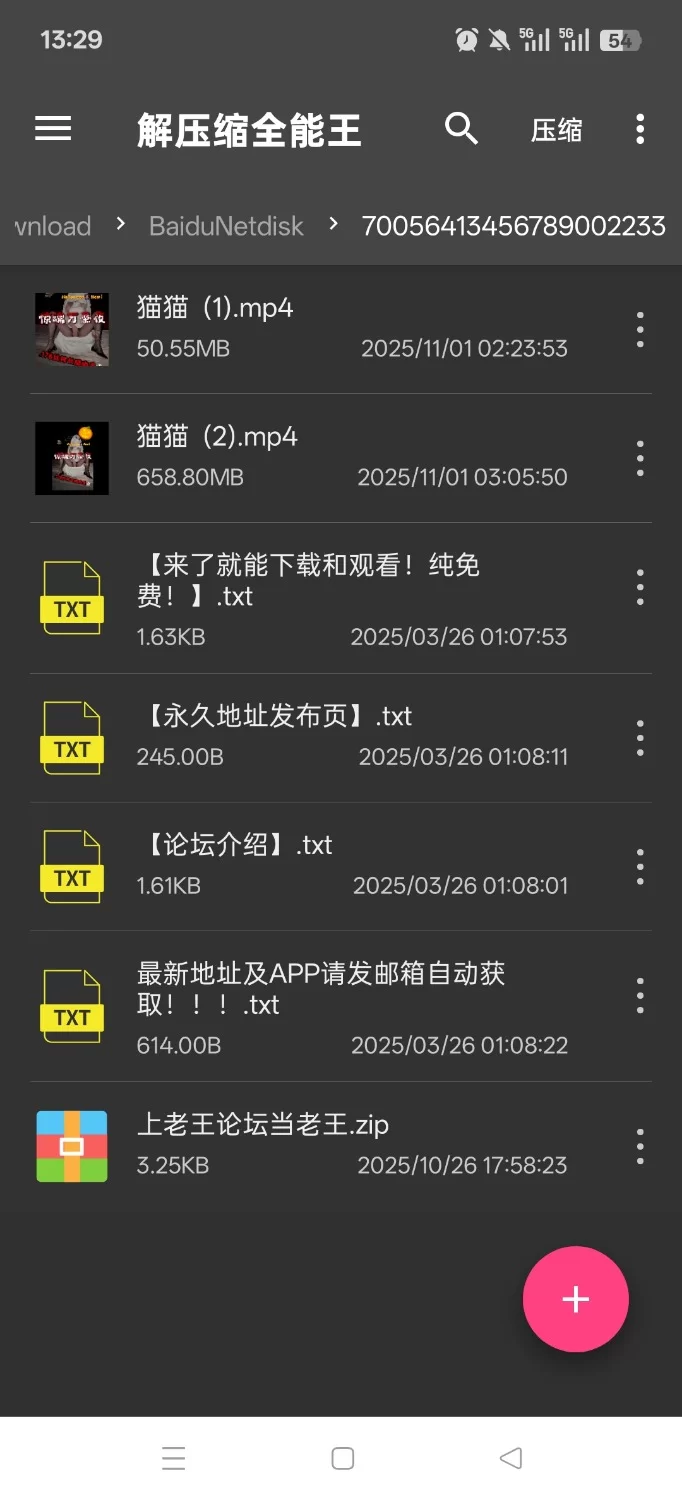This screenshot has width=682, height=1500.
Task: Open the file 猫猫 (1).mp4
Action: [x=300, y=328]
